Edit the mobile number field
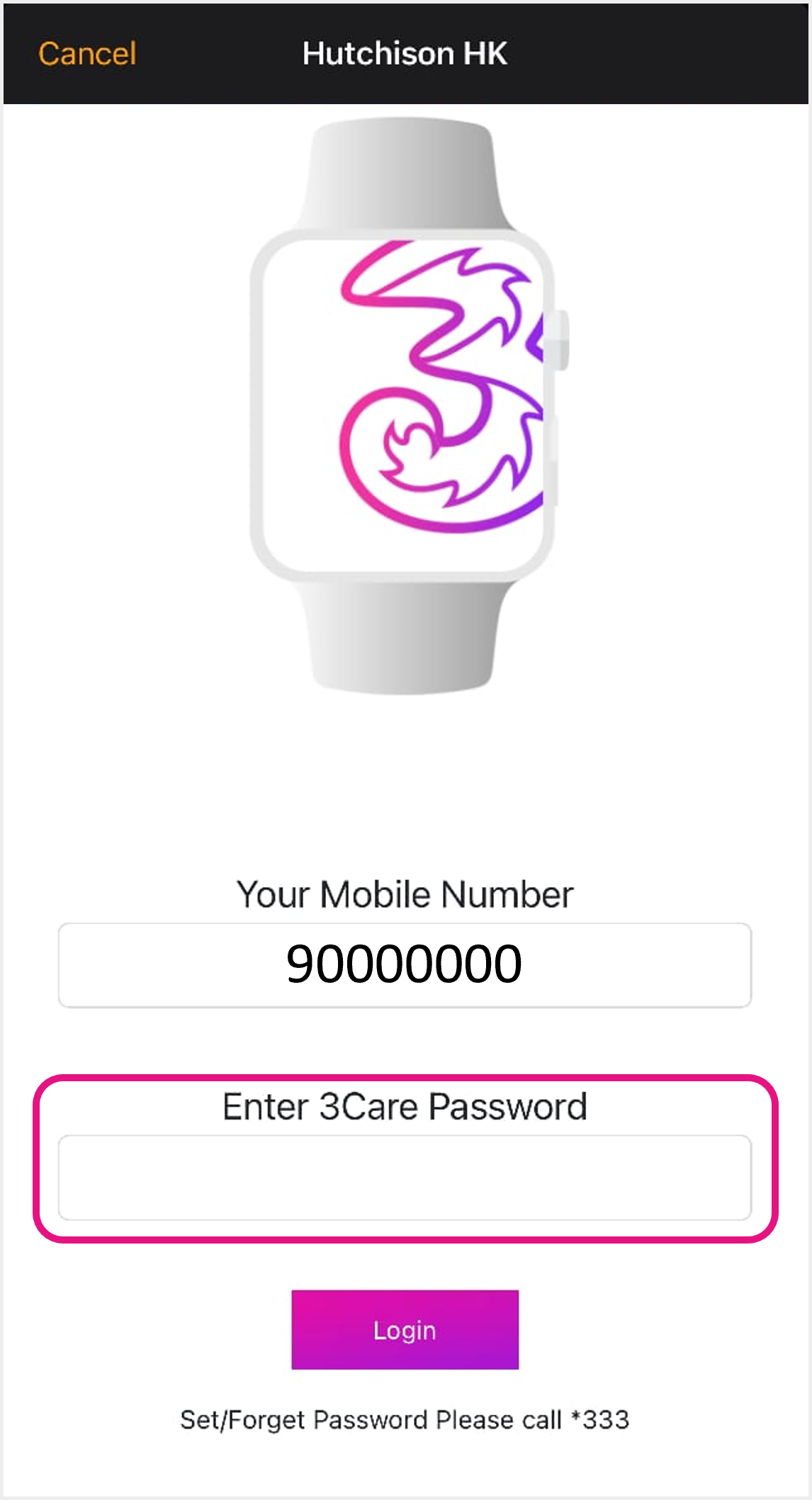 [405, 965]
